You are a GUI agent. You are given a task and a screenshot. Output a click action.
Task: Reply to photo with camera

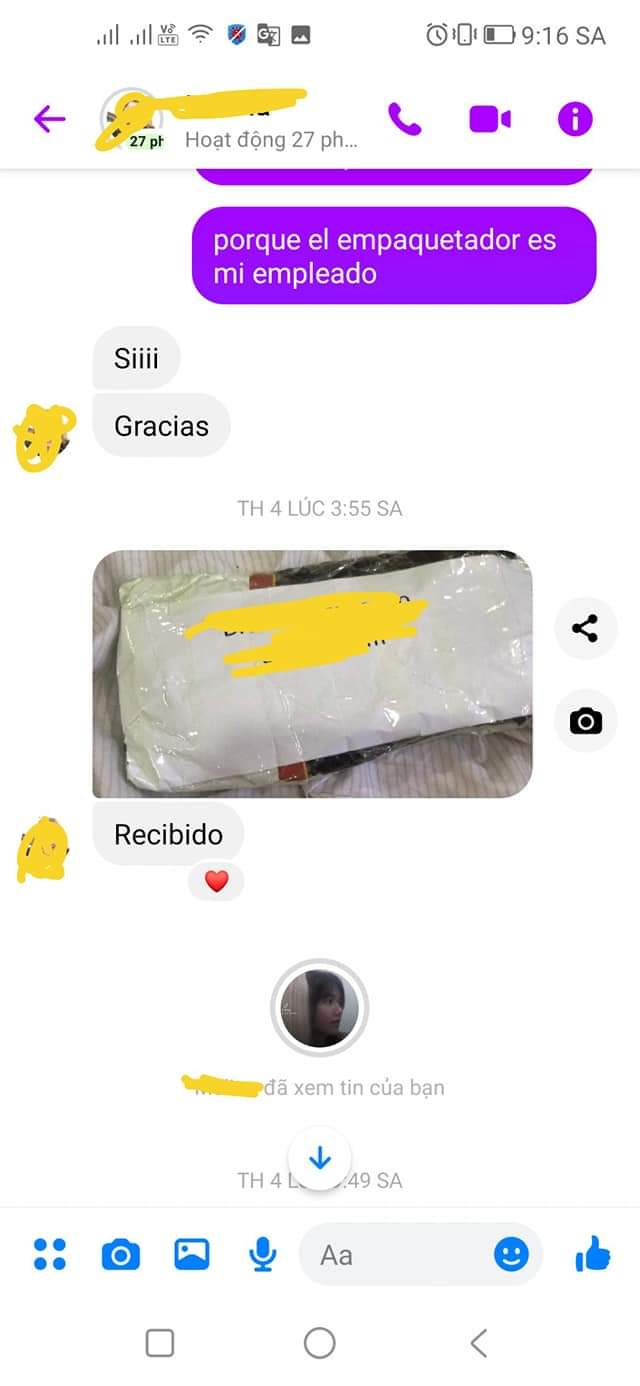point(585,721)
